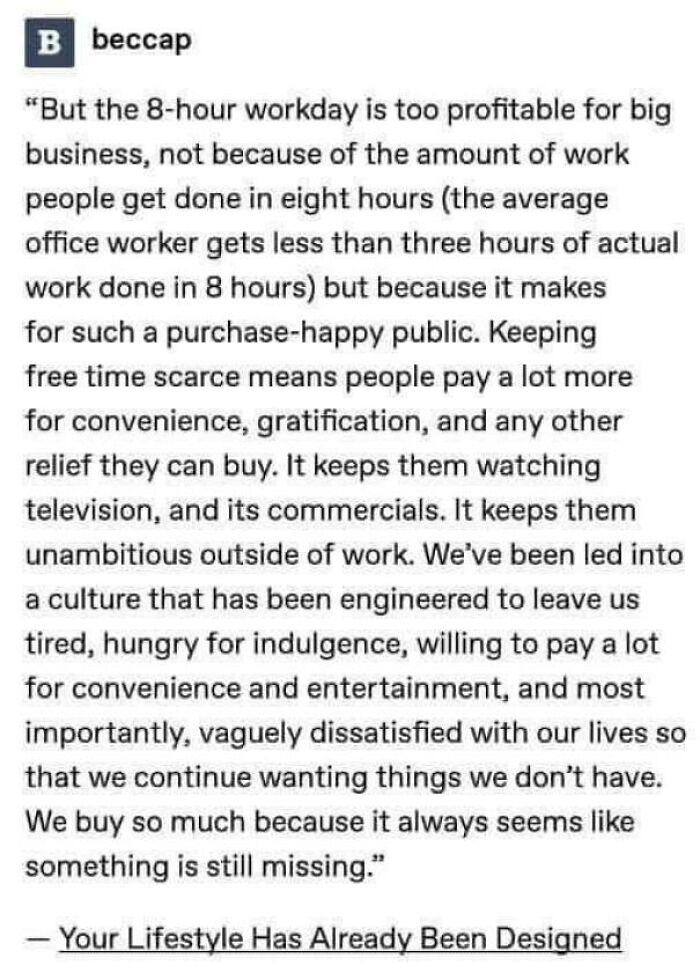
Task: Open the Your Lifestyle Has Already Been Designed link
Action: point(340,939)
